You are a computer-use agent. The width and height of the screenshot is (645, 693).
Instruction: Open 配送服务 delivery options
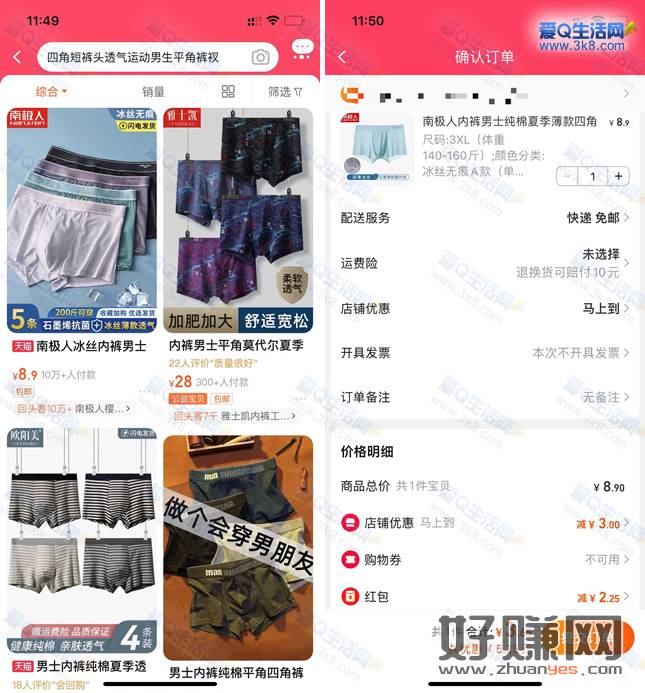tap(485, 217)
